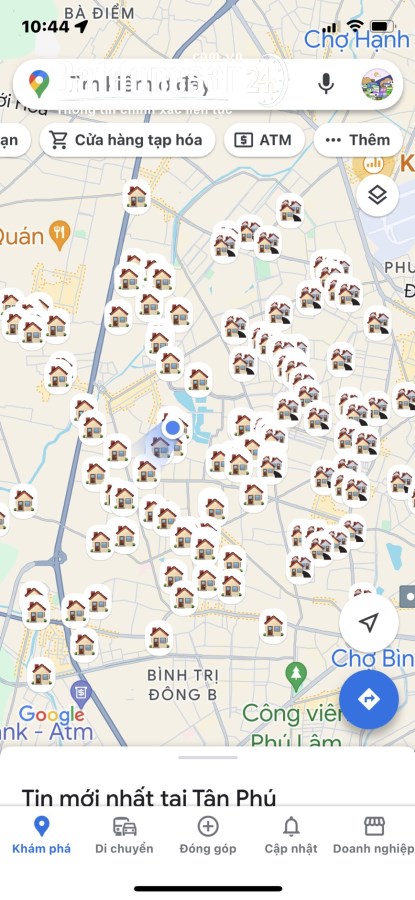
Task: Go to the Cập nhật tab
Action: [291, 835]
